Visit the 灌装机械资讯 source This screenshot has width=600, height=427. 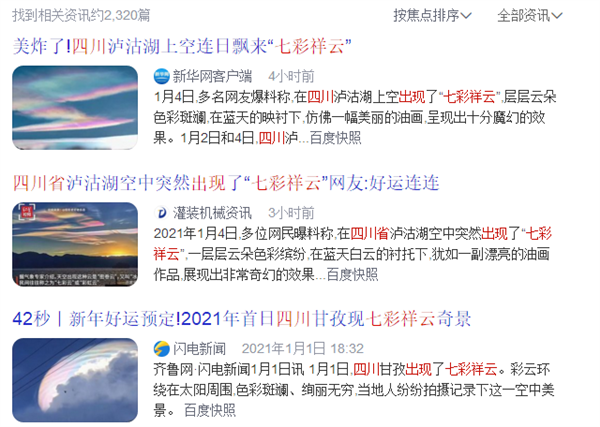[211, 213]
